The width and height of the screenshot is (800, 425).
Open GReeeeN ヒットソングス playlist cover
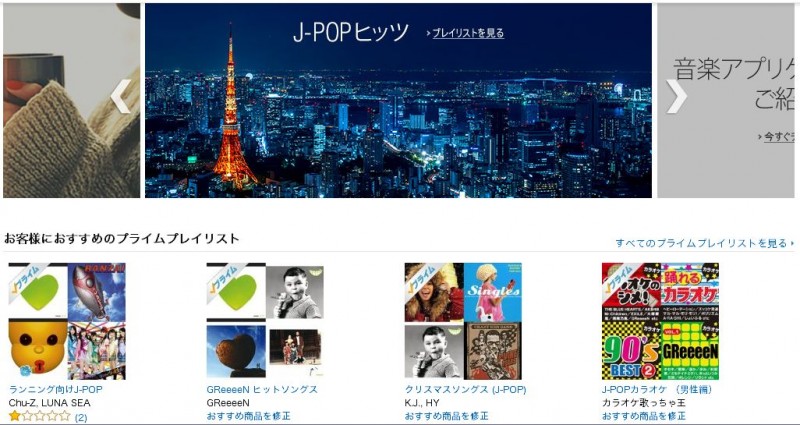click(265, 321)
